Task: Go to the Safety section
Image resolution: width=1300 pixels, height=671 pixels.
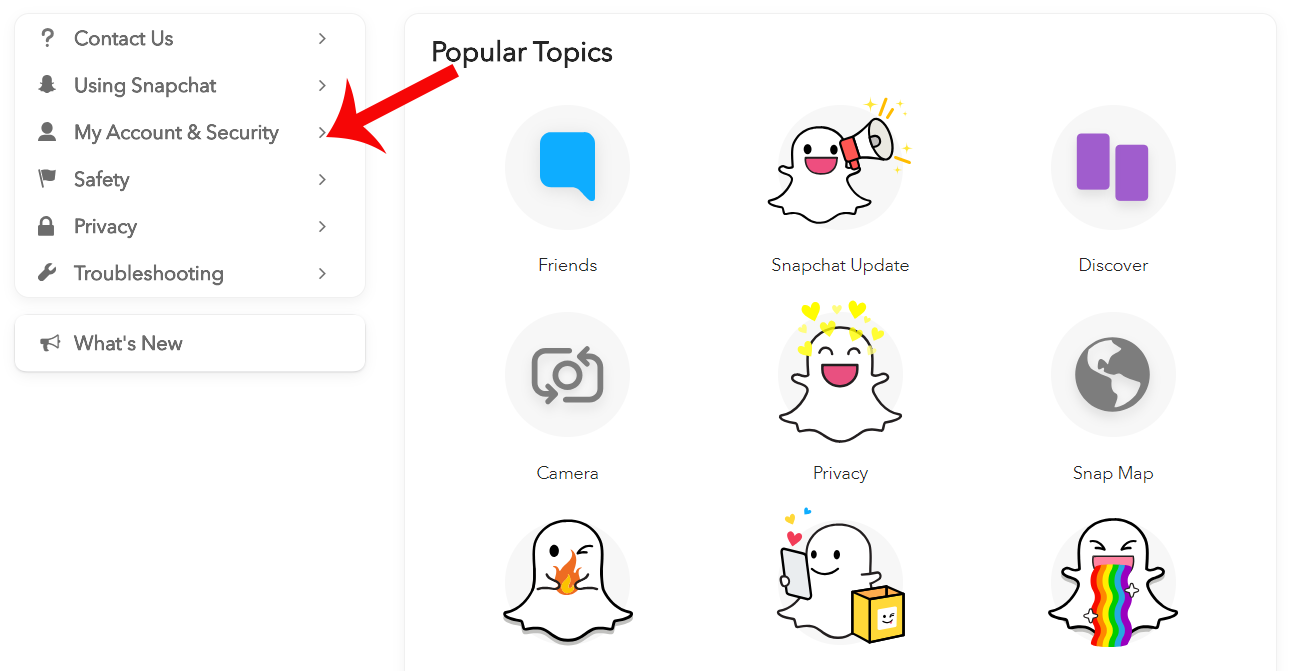Action: click(101, 180)
